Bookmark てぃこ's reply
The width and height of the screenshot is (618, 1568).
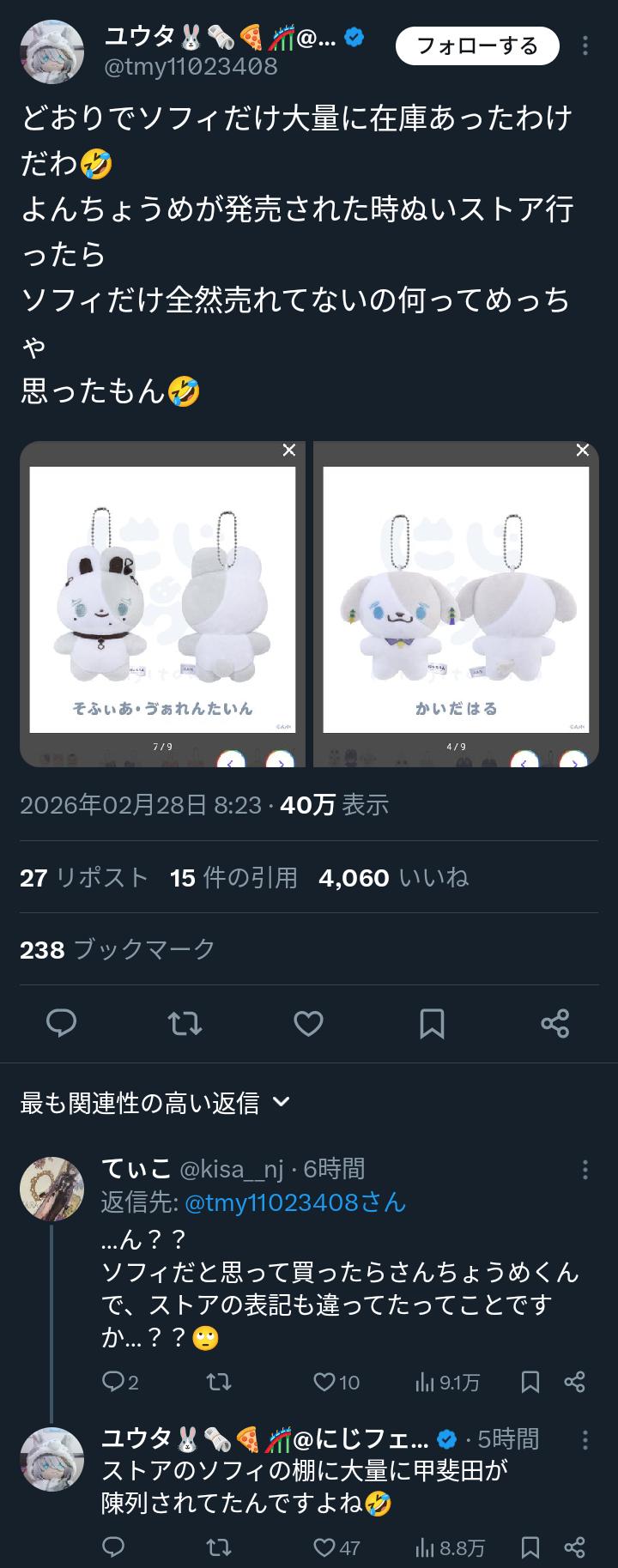click(530, 1382)
